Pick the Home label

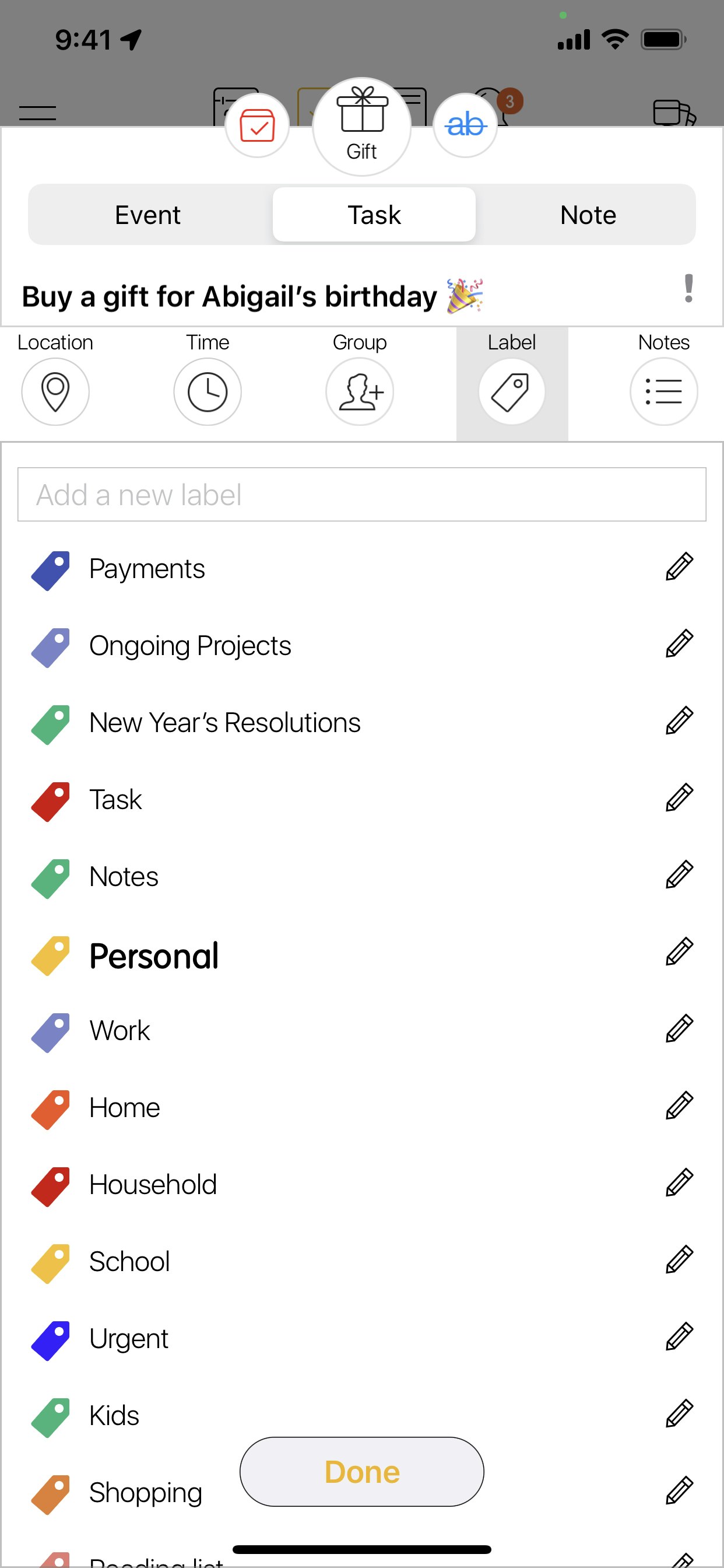tap(125, 1108)
